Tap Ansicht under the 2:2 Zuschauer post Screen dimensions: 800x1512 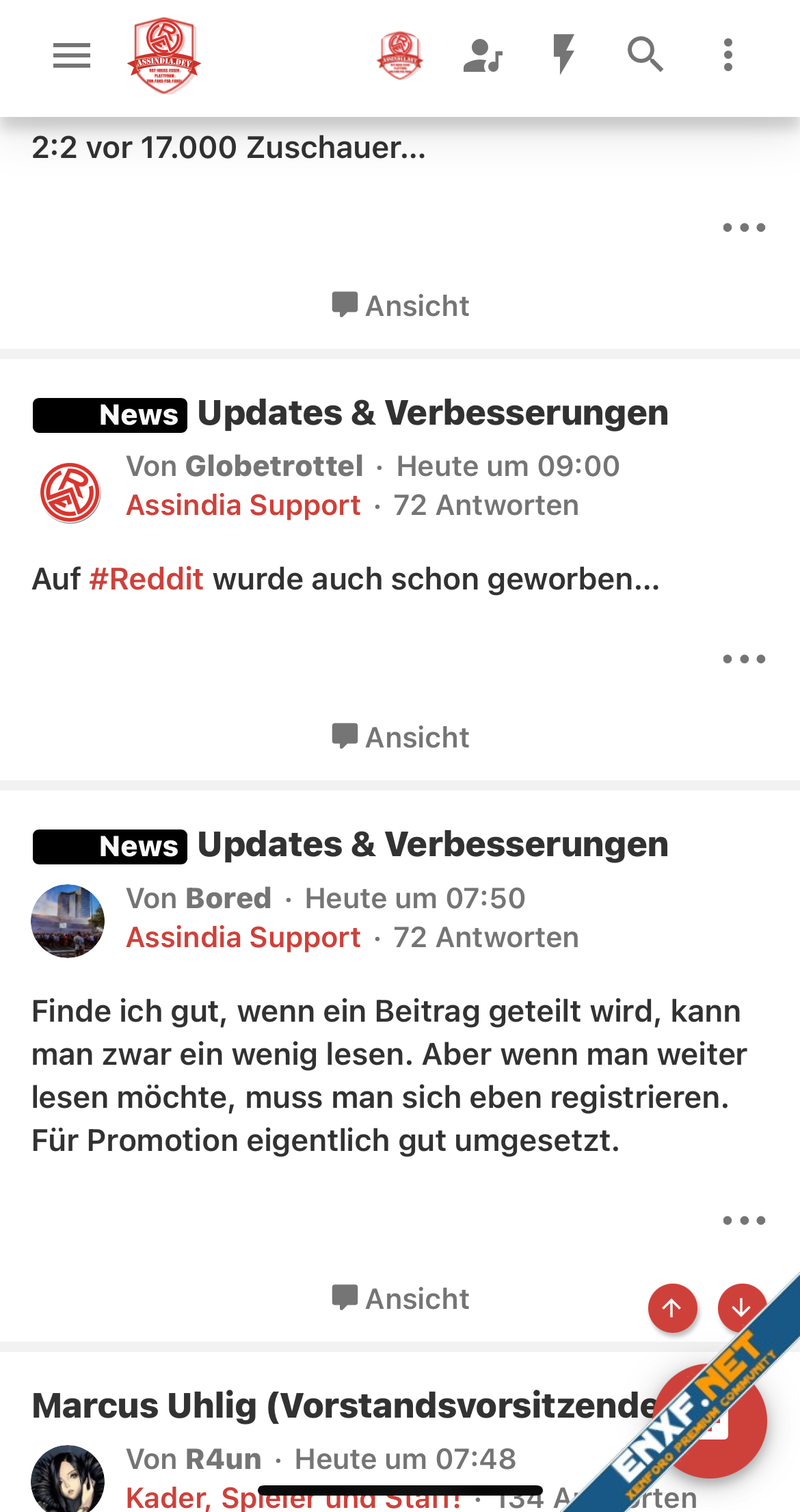click(401, 306)
